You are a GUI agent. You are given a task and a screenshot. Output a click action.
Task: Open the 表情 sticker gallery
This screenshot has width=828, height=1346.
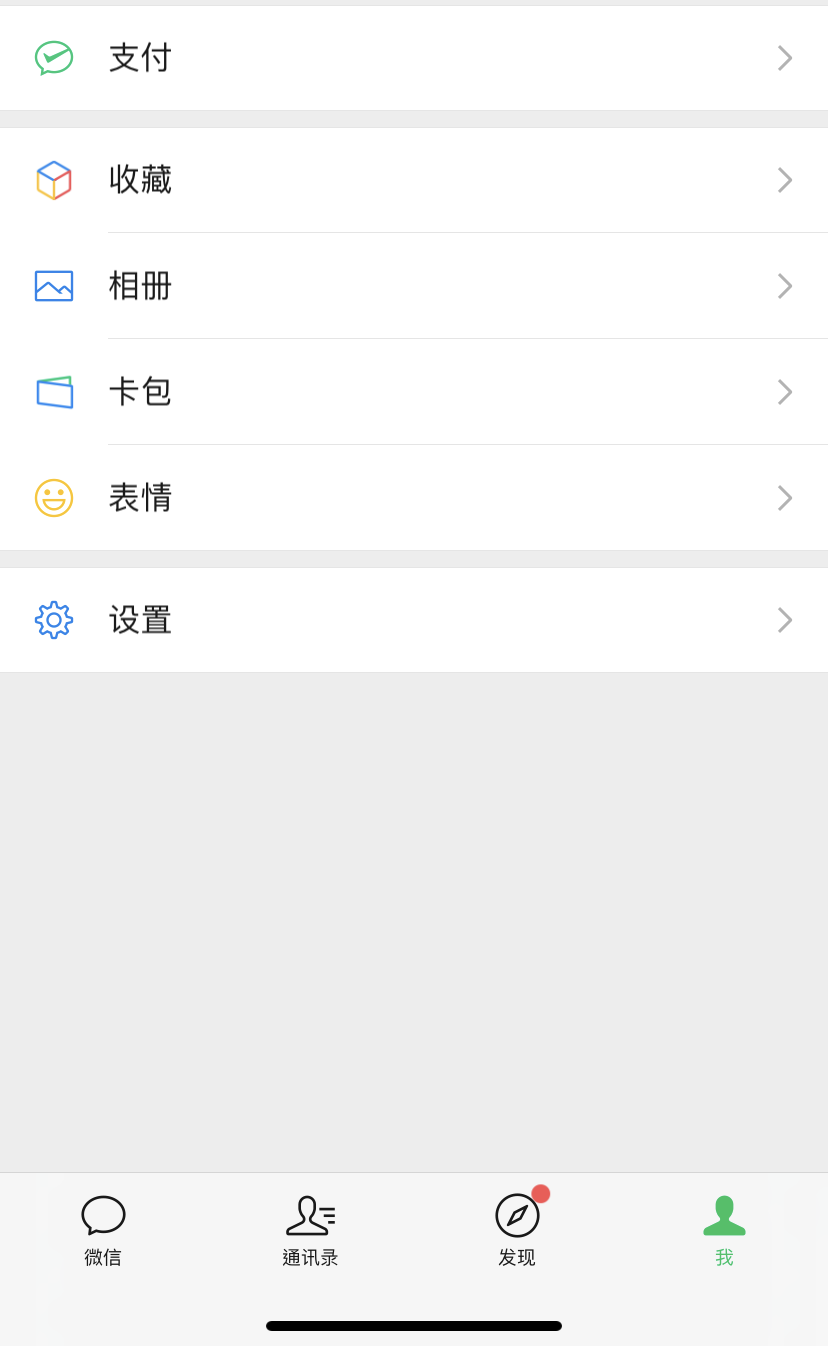coord(414,498)
